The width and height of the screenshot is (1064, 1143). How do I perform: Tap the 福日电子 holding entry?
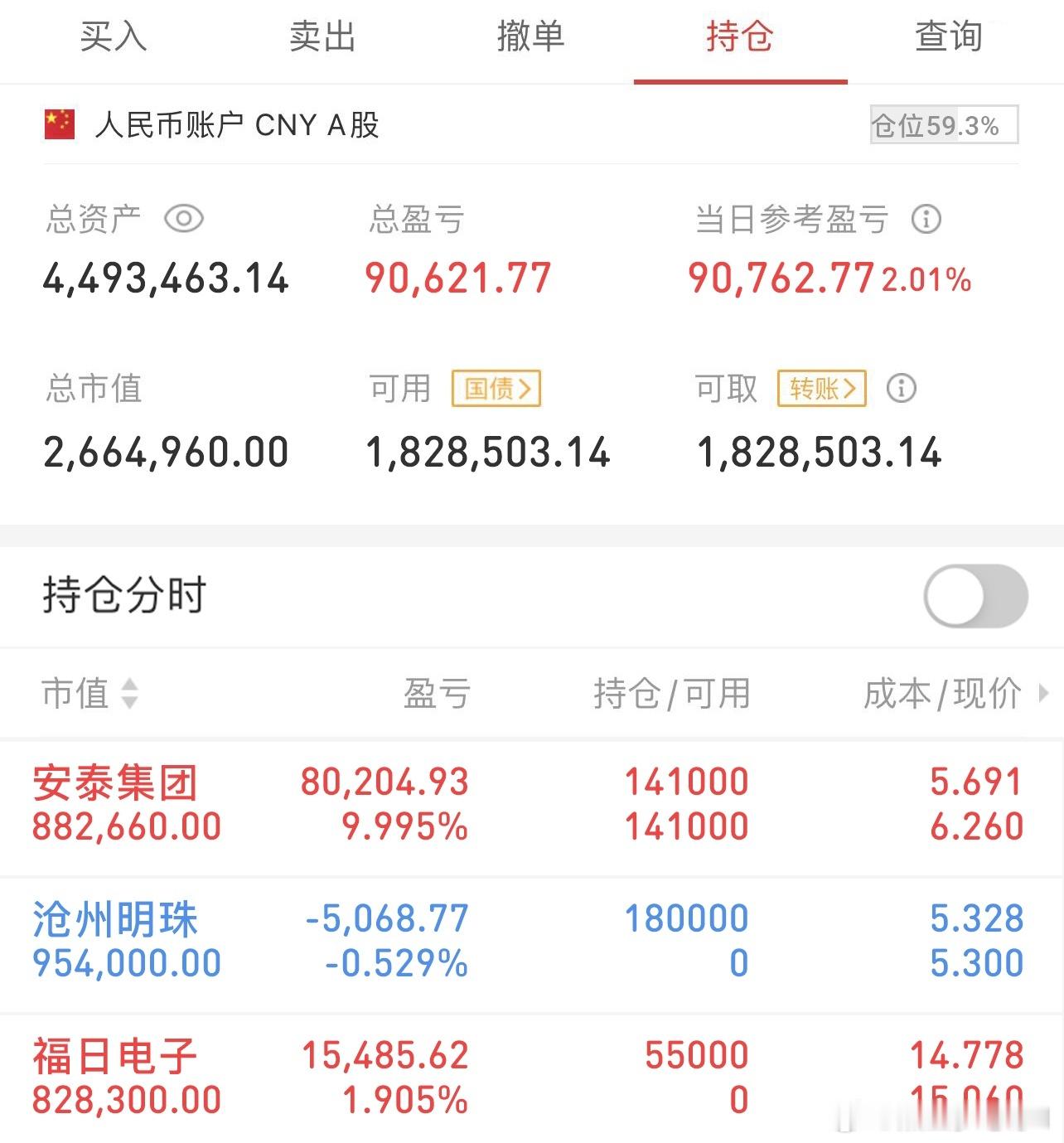pyautogui.click(x=530, y=1076)
